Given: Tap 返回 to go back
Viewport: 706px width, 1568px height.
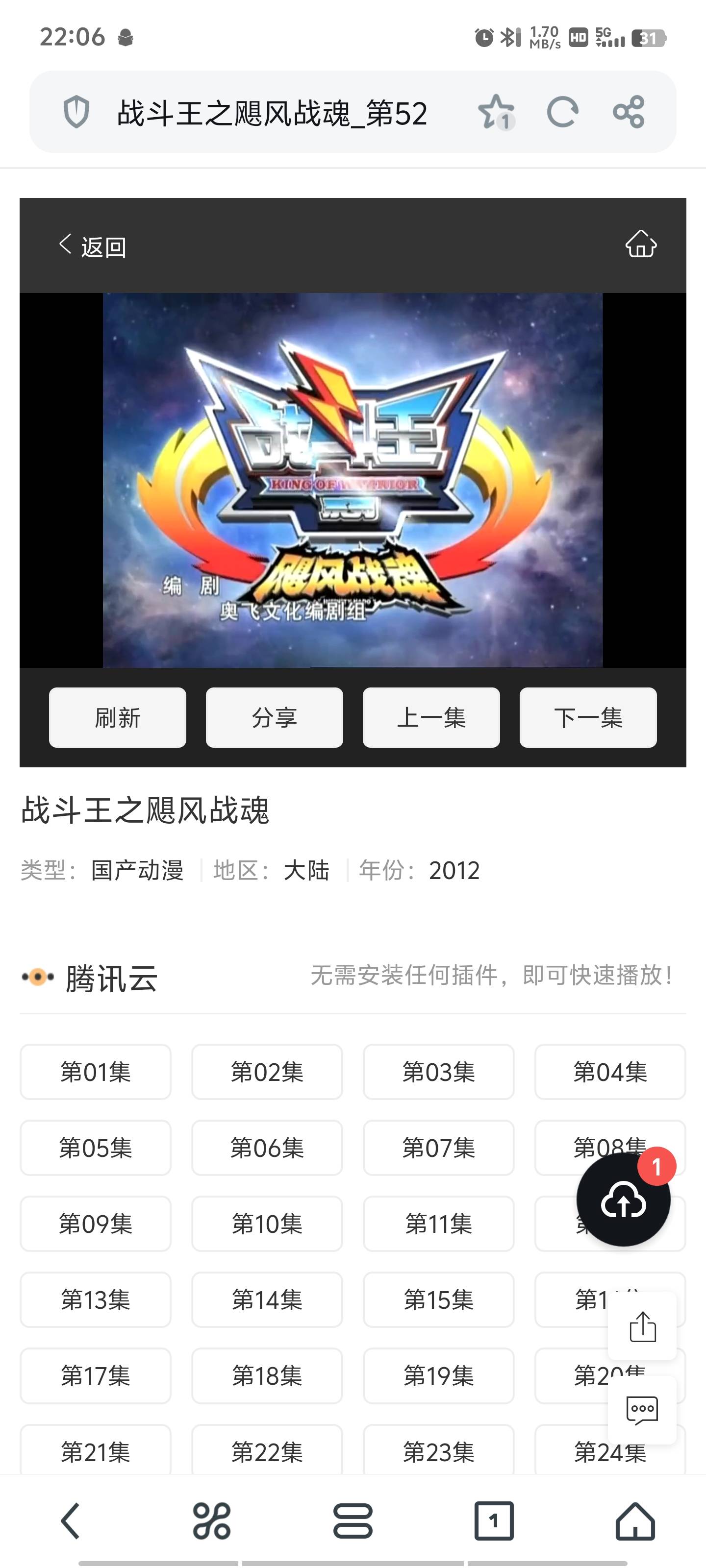Looking at the screenshot, I should pyautogui.click(x=93, y=246).
